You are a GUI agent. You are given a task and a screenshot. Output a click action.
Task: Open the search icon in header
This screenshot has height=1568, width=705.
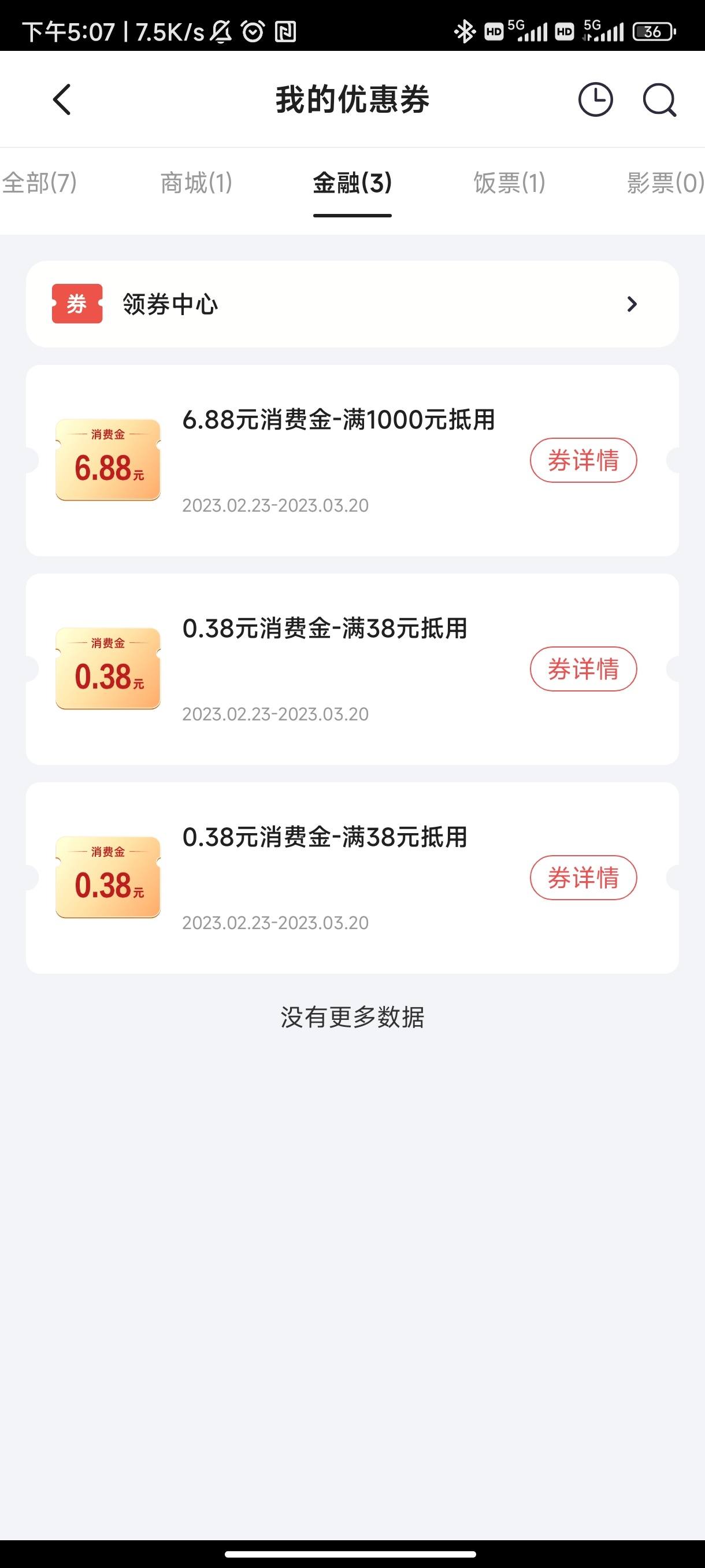click(660, 99)
